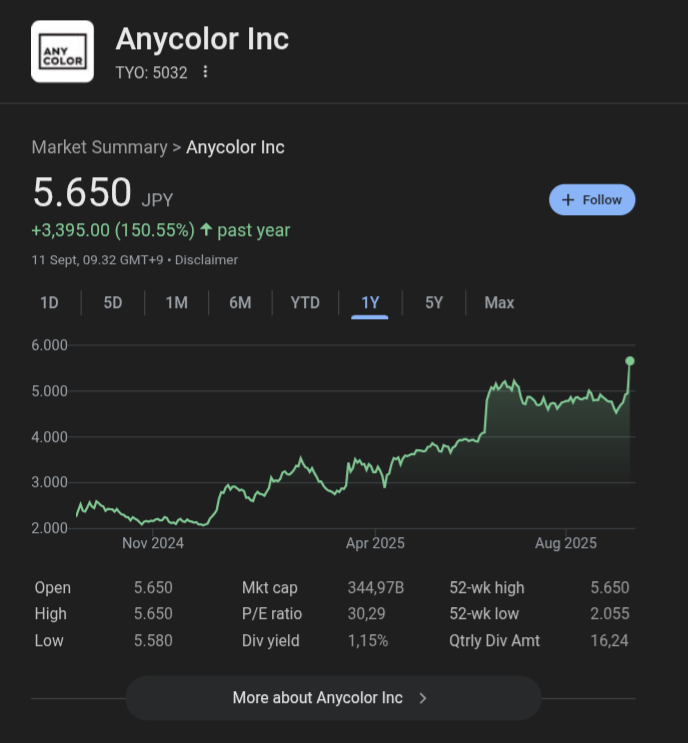This screenshot has height=743, width=688.
Task: Open More about Anycolor Inc
Action: pyautogui.click(x=332, y=698)
